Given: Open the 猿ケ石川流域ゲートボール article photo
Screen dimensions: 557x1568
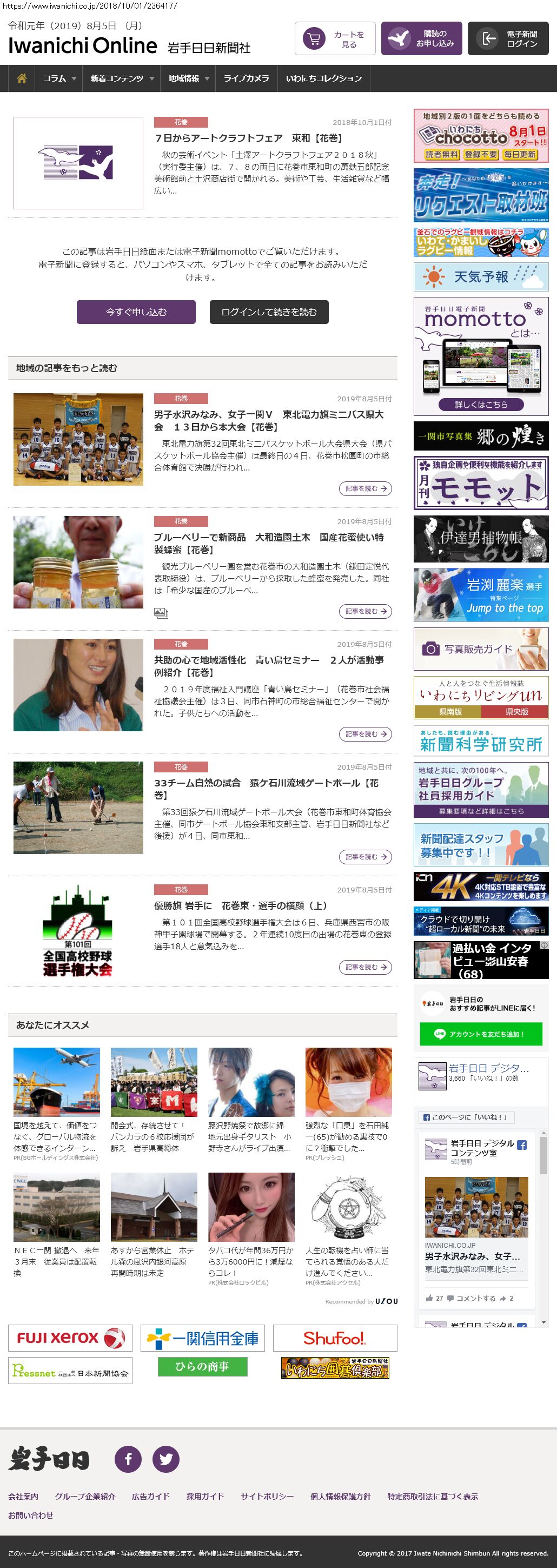Looking at the screenshot, I should [x=78, y=807].
